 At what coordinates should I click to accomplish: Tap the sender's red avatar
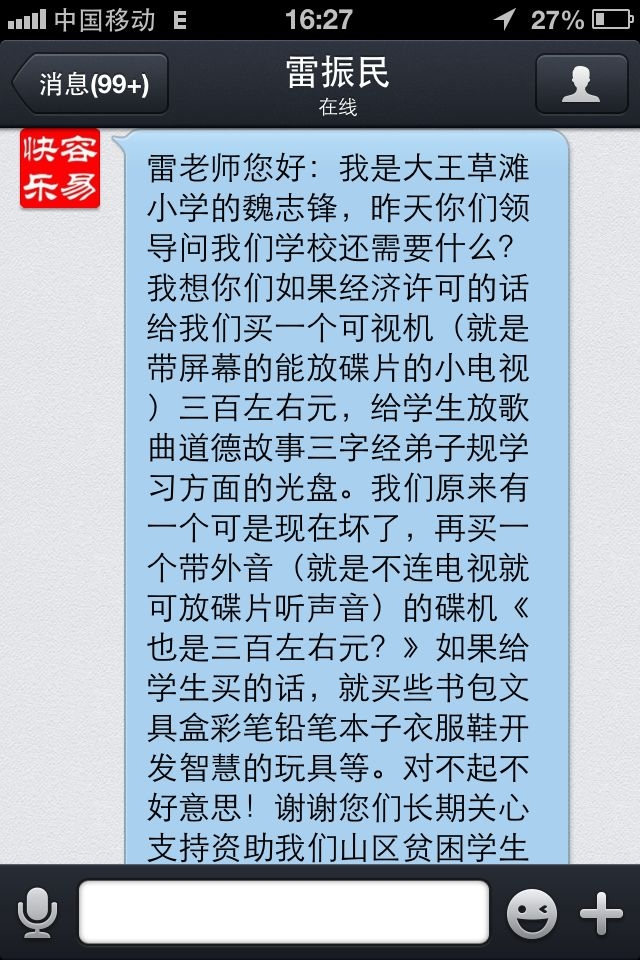(60, 169)
